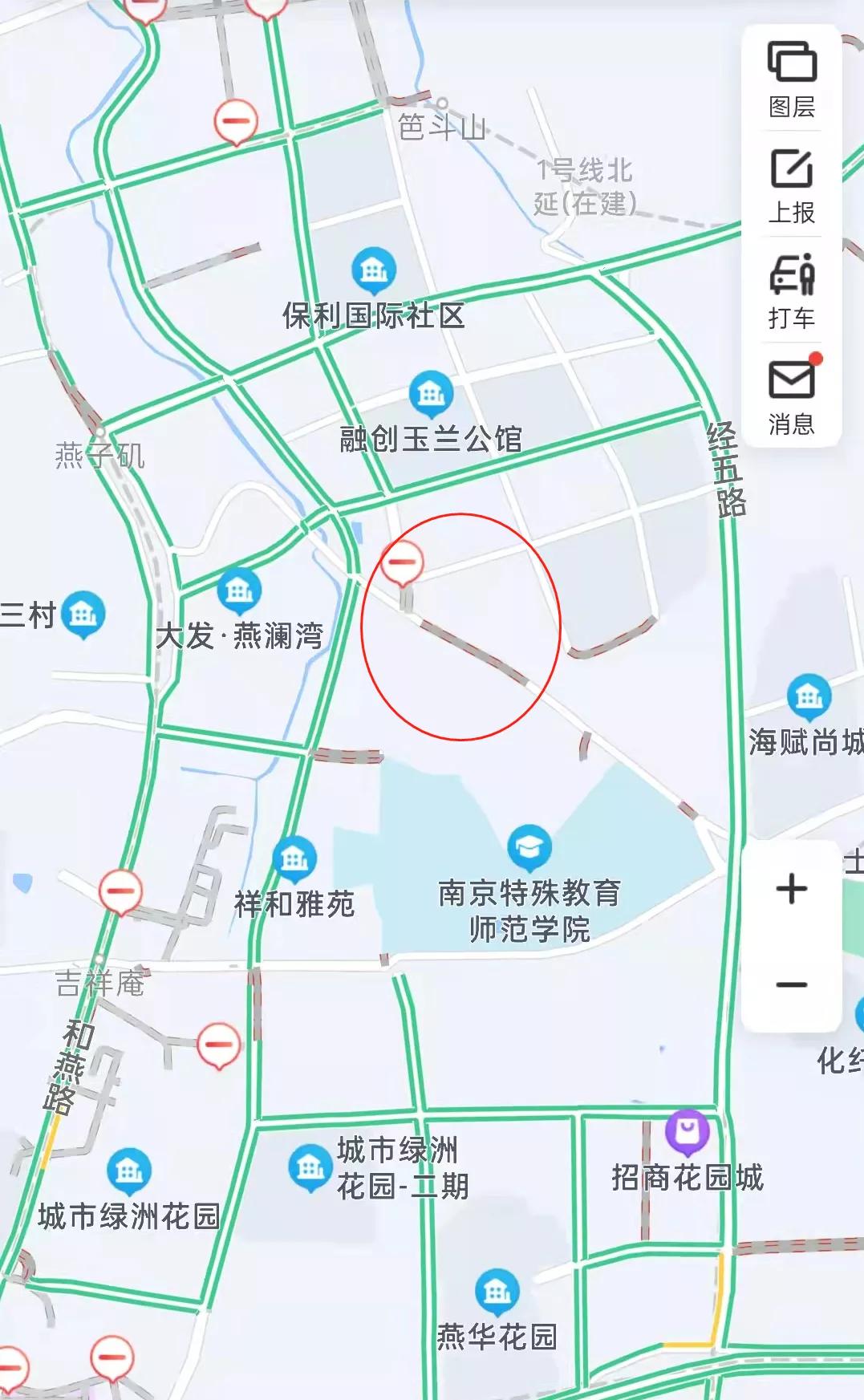Image resolution: width=864 pixels, height=1400 pixels.
Task: Zoom in using the plus button
Action: (x=790, y=887)
